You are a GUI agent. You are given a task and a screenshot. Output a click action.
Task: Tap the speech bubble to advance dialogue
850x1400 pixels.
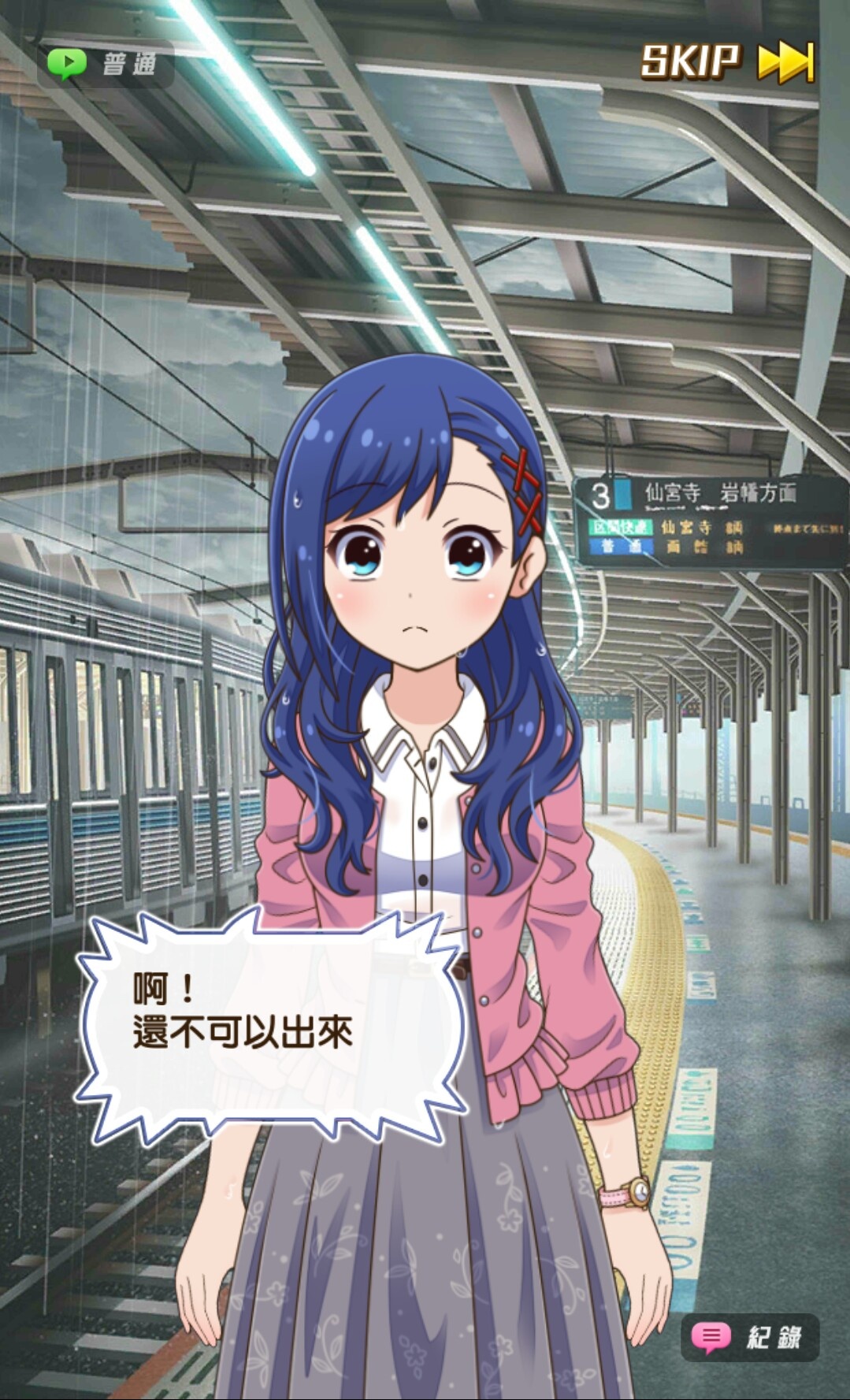pyautogui.click(x=268, y=1024)
